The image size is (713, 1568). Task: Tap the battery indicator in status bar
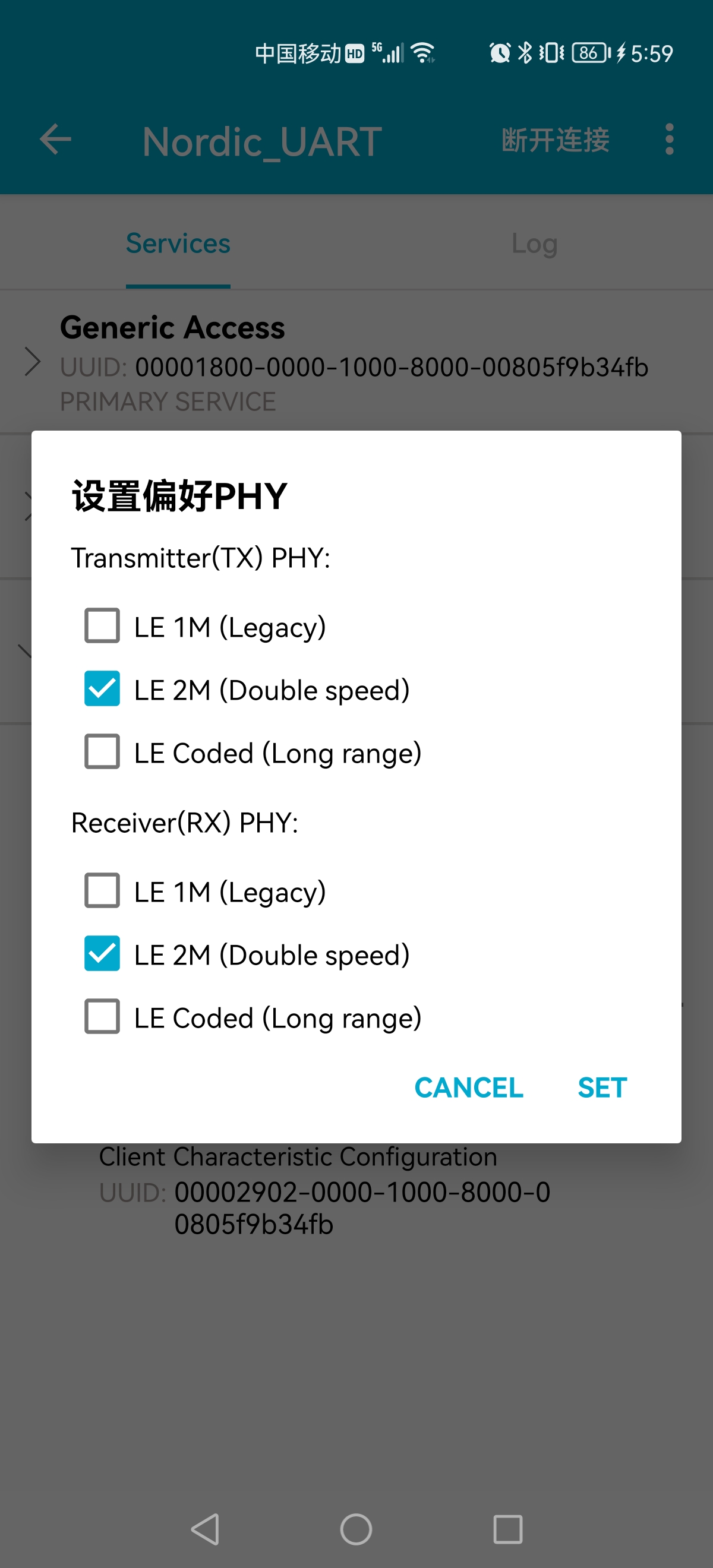[x=588, y=52]
